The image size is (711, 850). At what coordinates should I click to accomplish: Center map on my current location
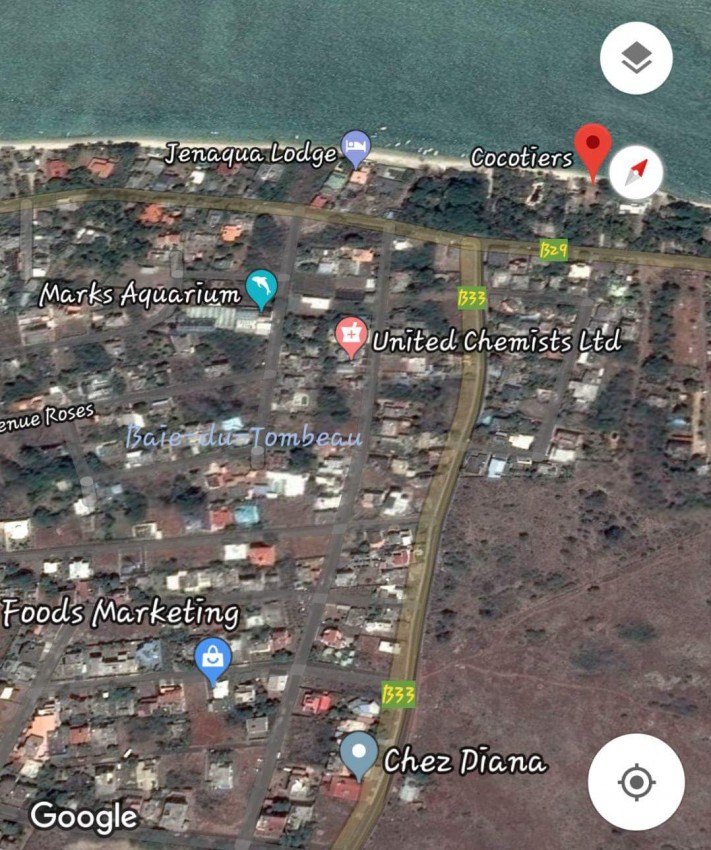[636, 781]
